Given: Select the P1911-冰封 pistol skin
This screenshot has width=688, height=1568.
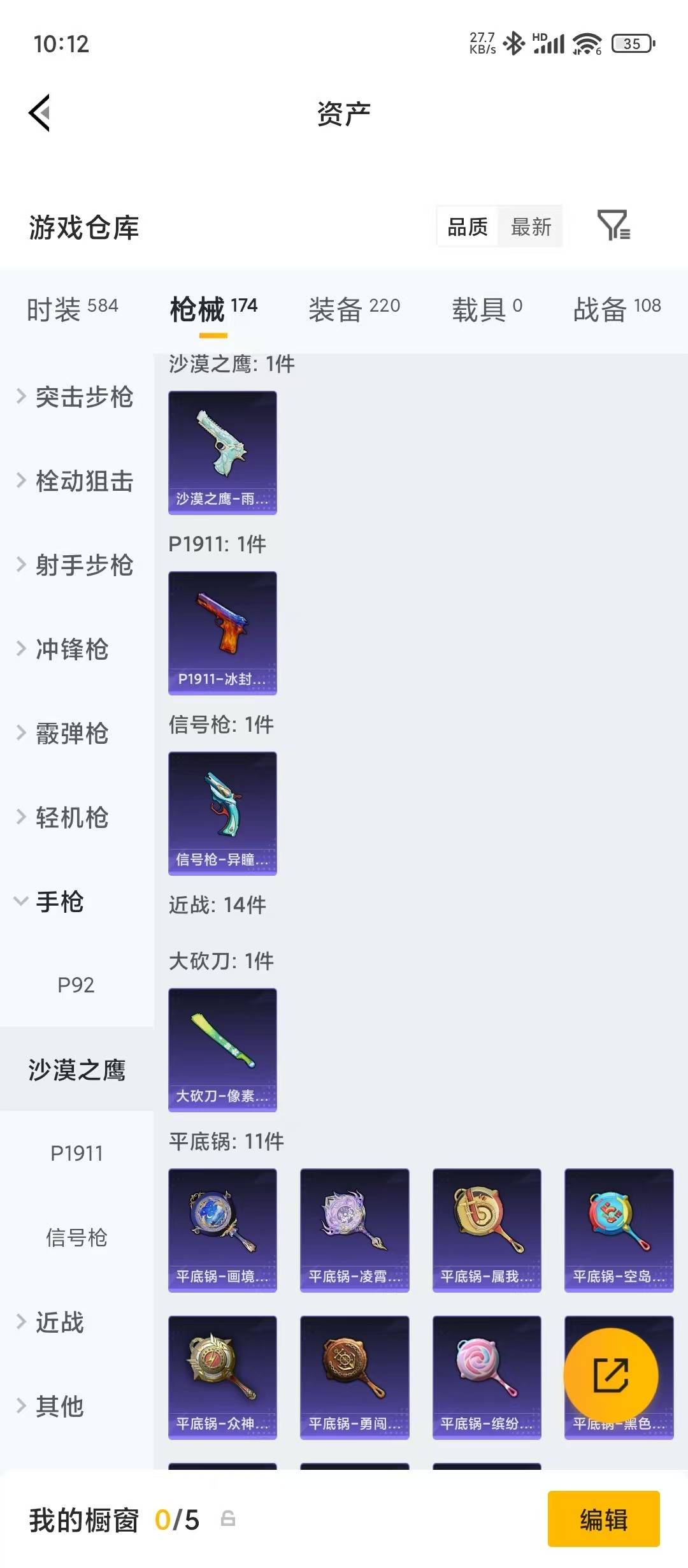Looking at the screenshot, I should (x=222, y=633).
